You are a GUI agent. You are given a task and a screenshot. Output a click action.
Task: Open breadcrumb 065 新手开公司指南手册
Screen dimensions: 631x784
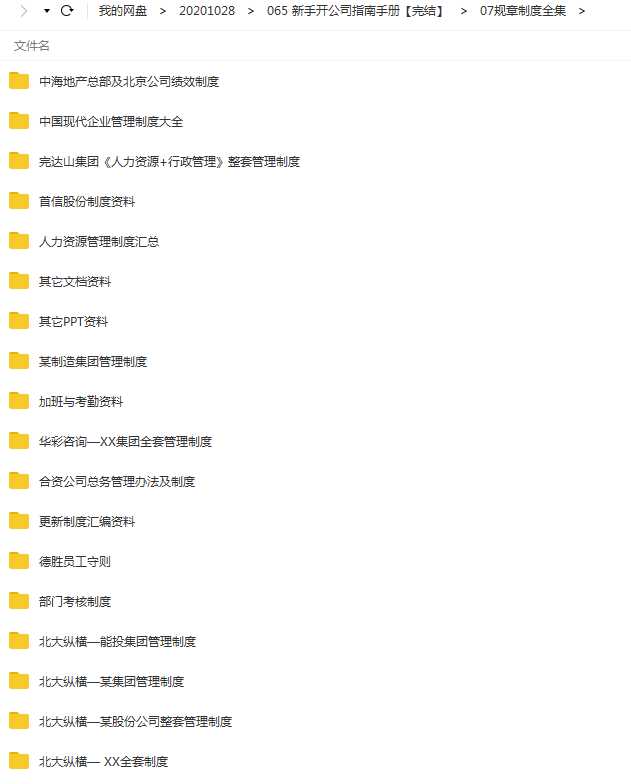[x=355, y=11]
